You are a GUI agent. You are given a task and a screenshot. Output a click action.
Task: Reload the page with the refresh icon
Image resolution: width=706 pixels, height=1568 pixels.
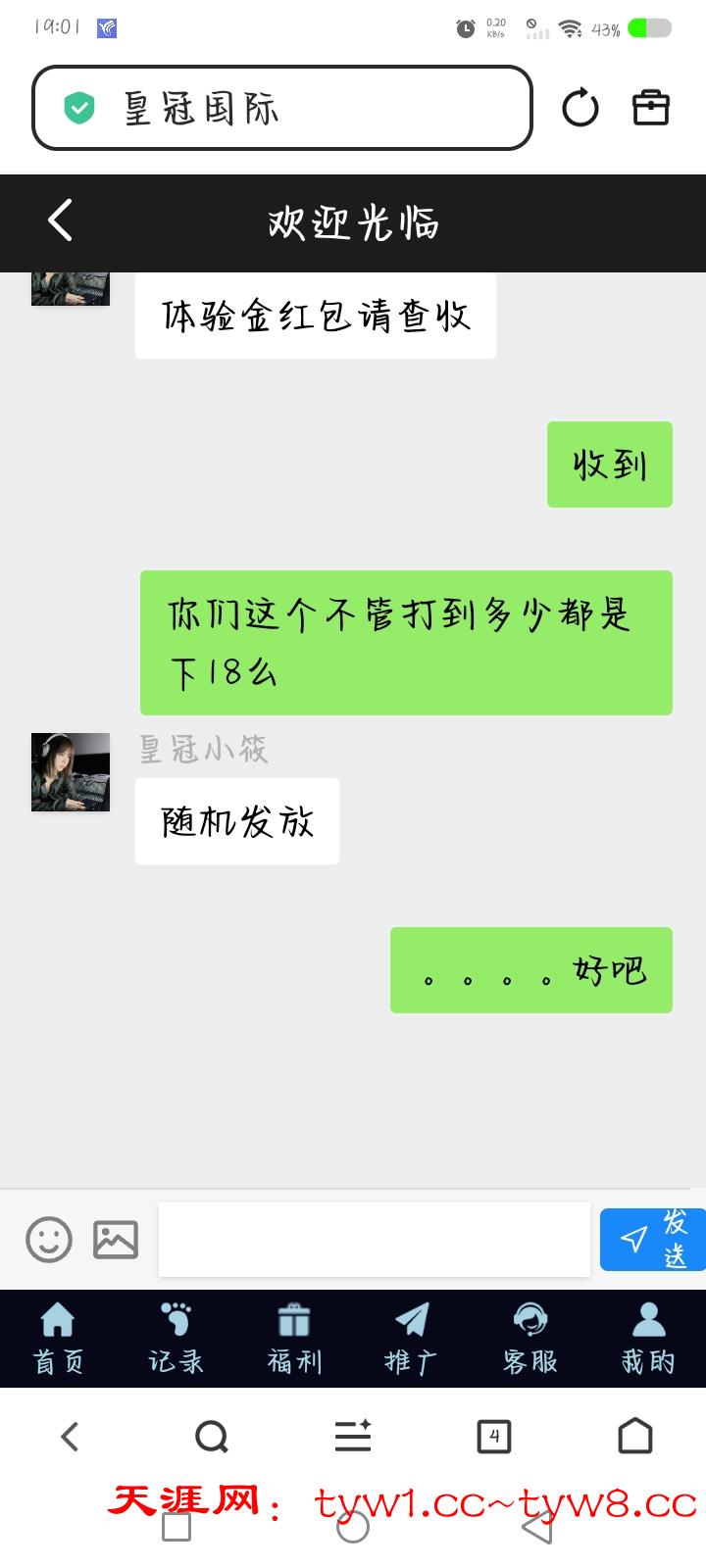pyautogui.click(x=580, y=108)
